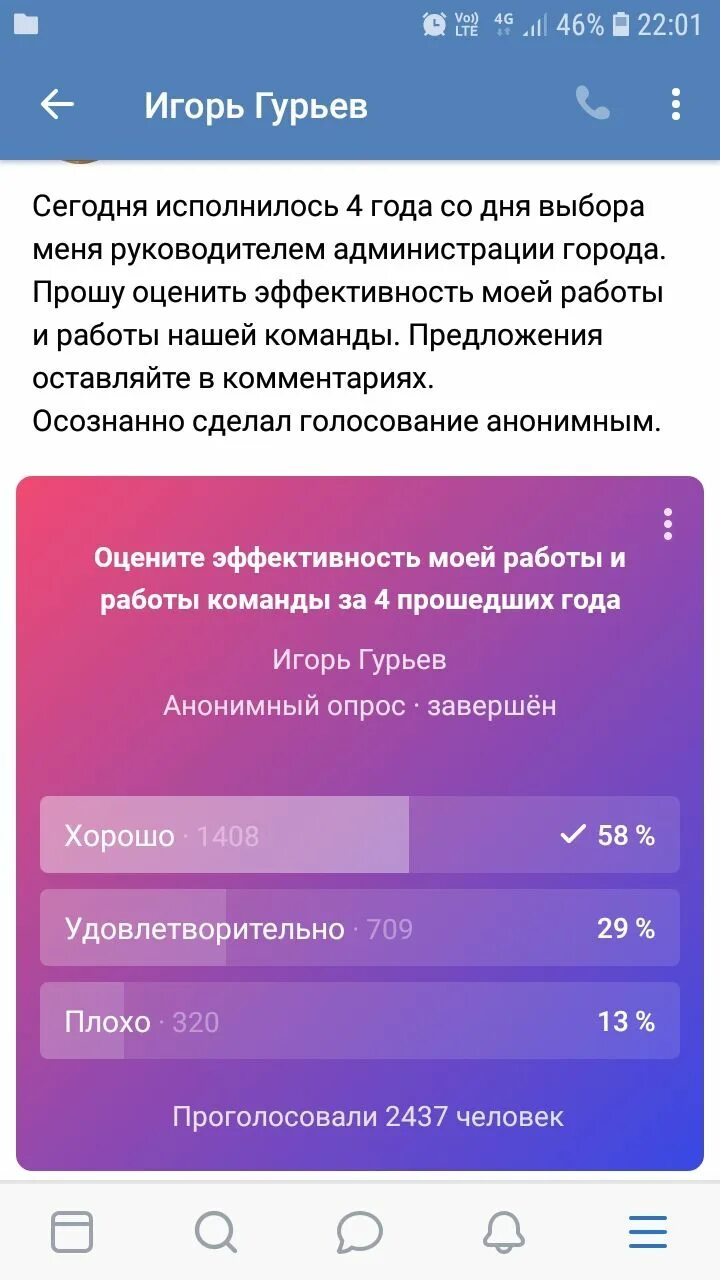Open Igor Guryev's profile from the title
Viewport: 720px width, 1280px height.
[257, 104]
